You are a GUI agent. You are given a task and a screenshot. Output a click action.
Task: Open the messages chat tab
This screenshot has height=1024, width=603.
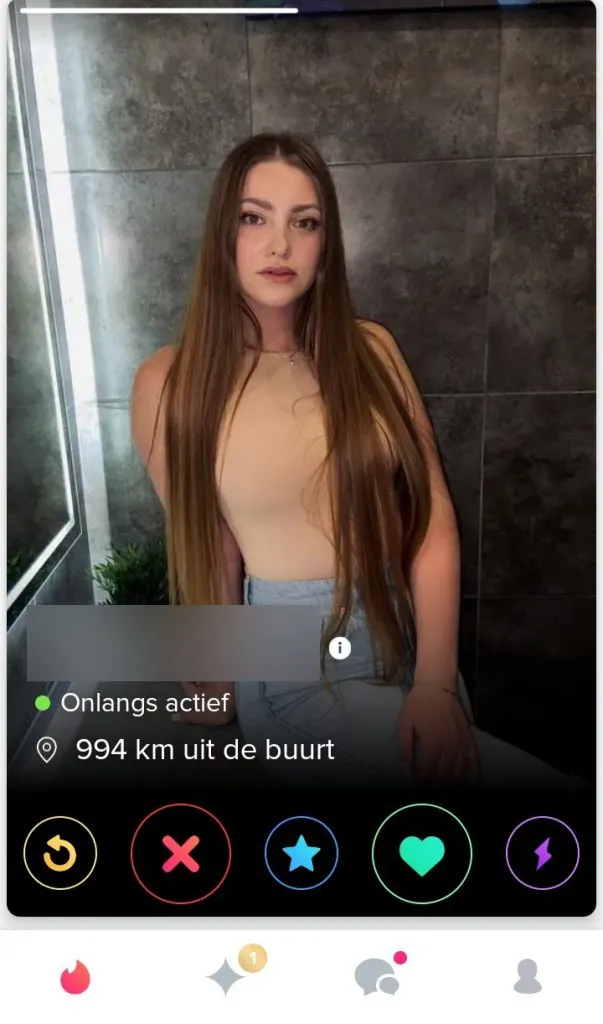point(377,977)
